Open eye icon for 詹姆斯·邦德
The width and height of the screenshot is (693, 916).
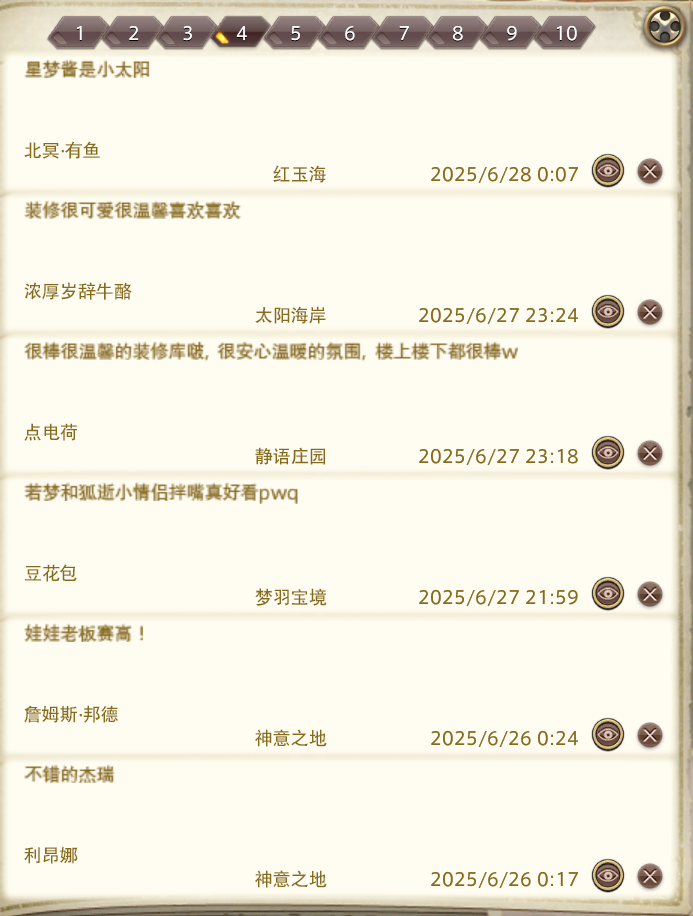point(608,735)
